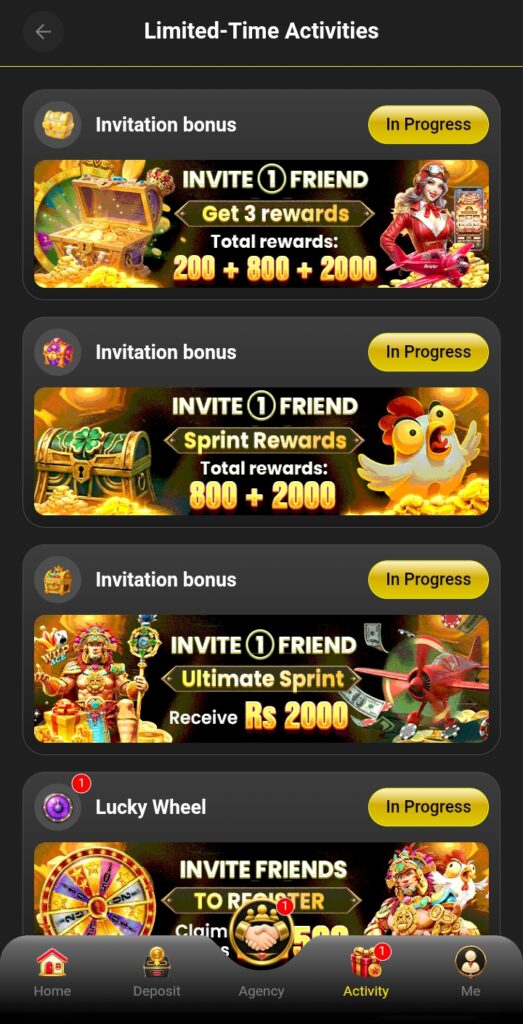Go back using the top-left arrow
The image size is (523, 1024).
[43, 31]
